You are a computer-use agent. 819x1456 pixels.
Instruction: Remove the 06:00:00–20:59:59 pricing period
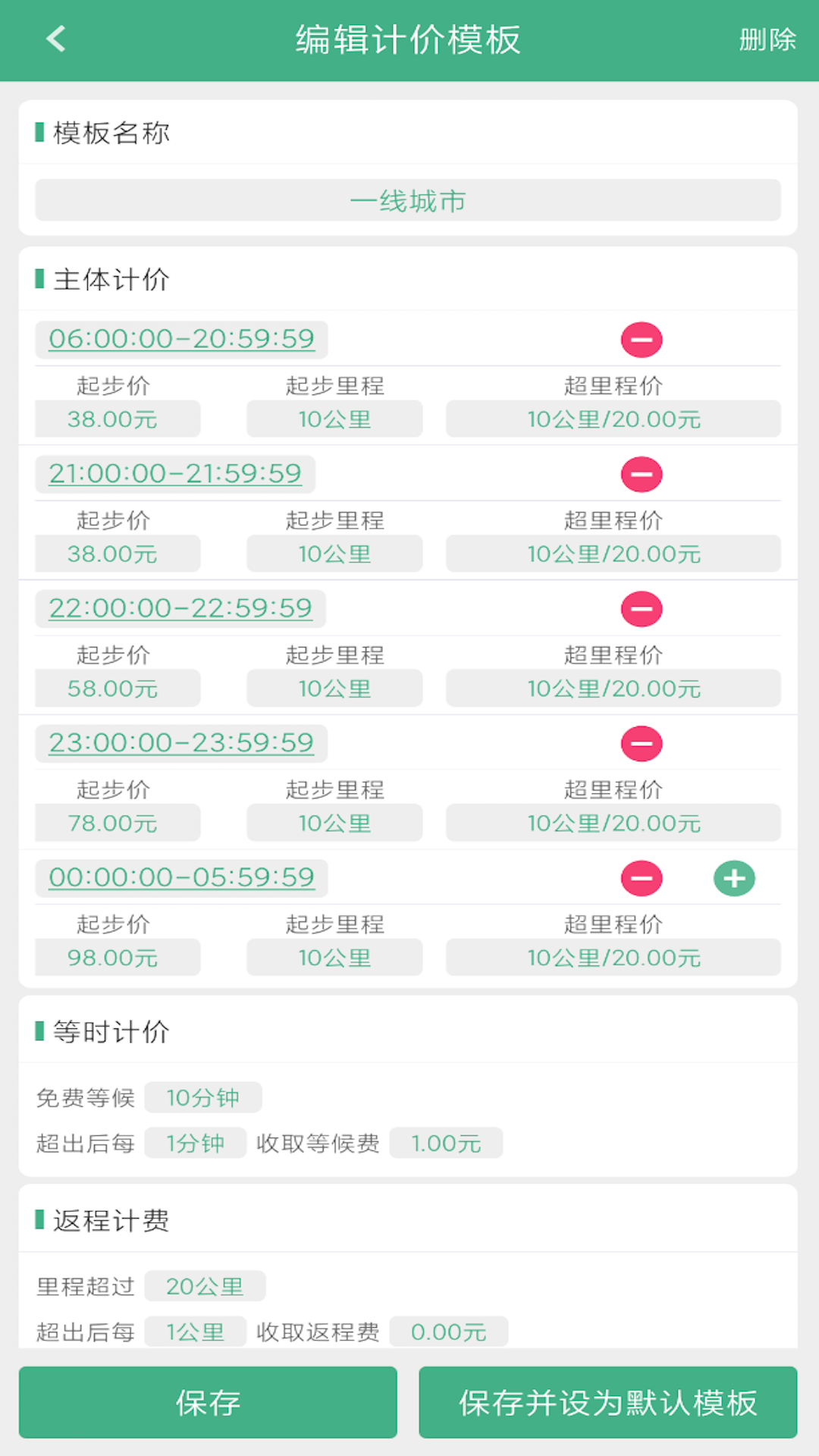pos(642,340)
